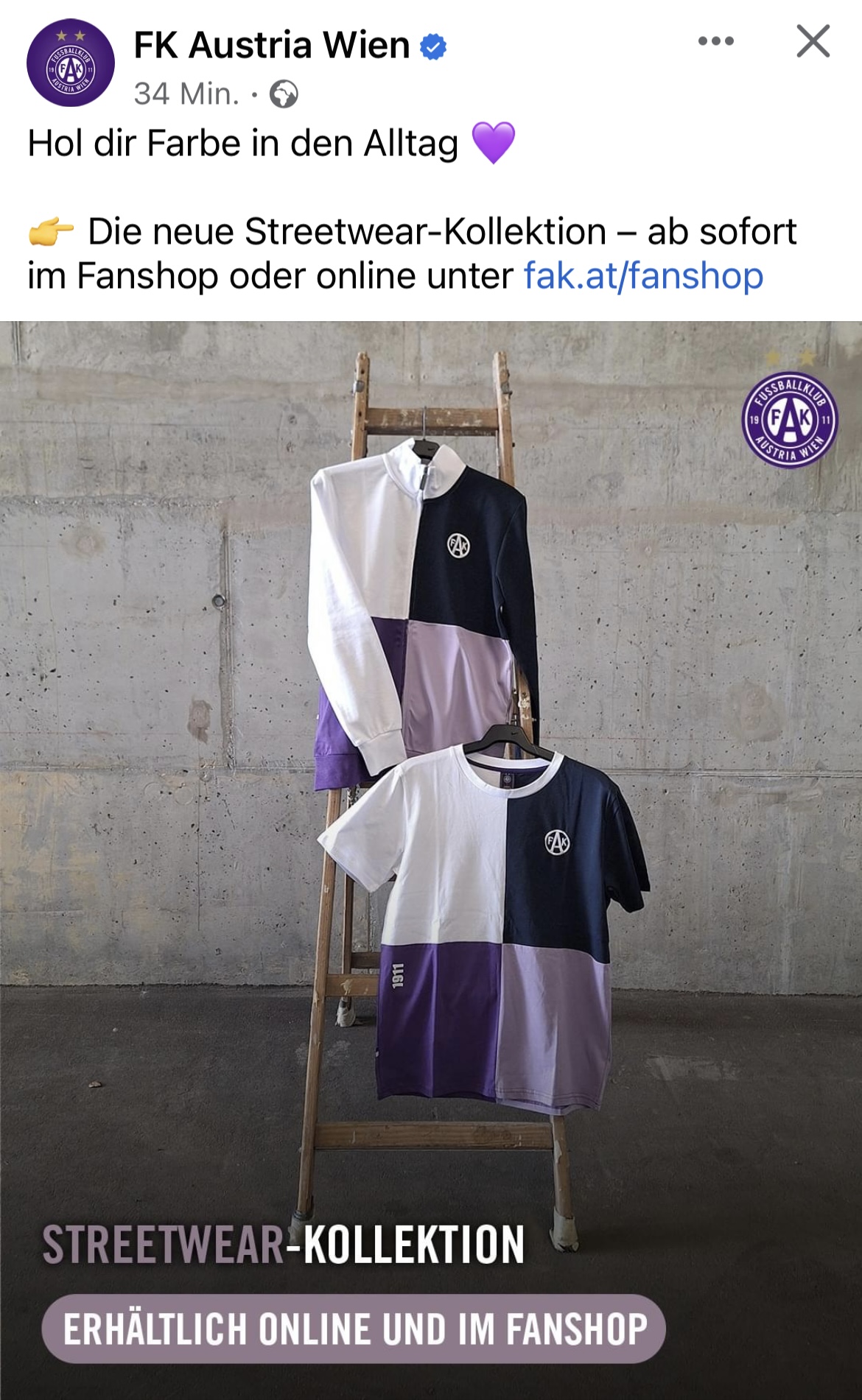Tap the FK Austria Wien page name
The image size is (862, 1400).
pos(272,45)
